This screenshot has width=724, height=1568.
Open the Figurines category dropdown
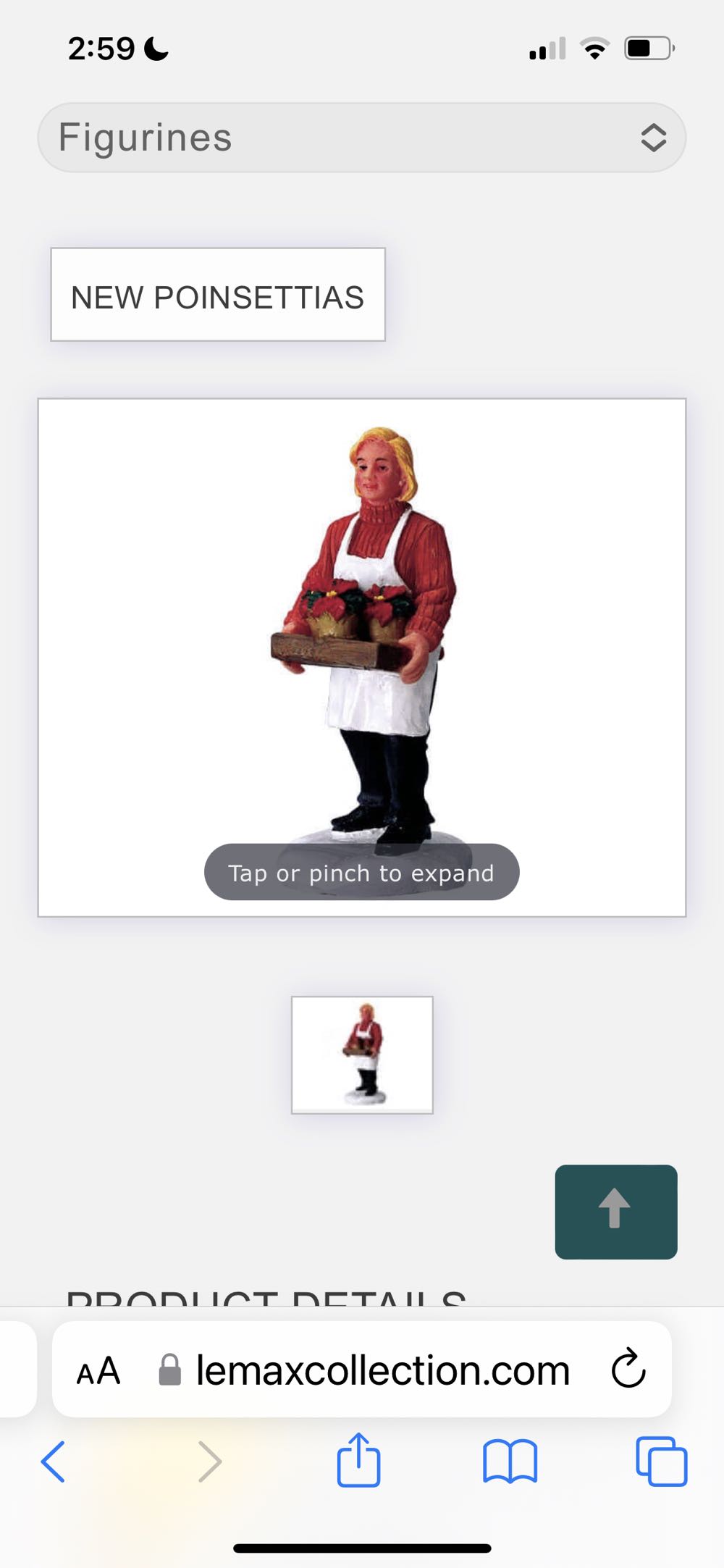pos(362,138)
